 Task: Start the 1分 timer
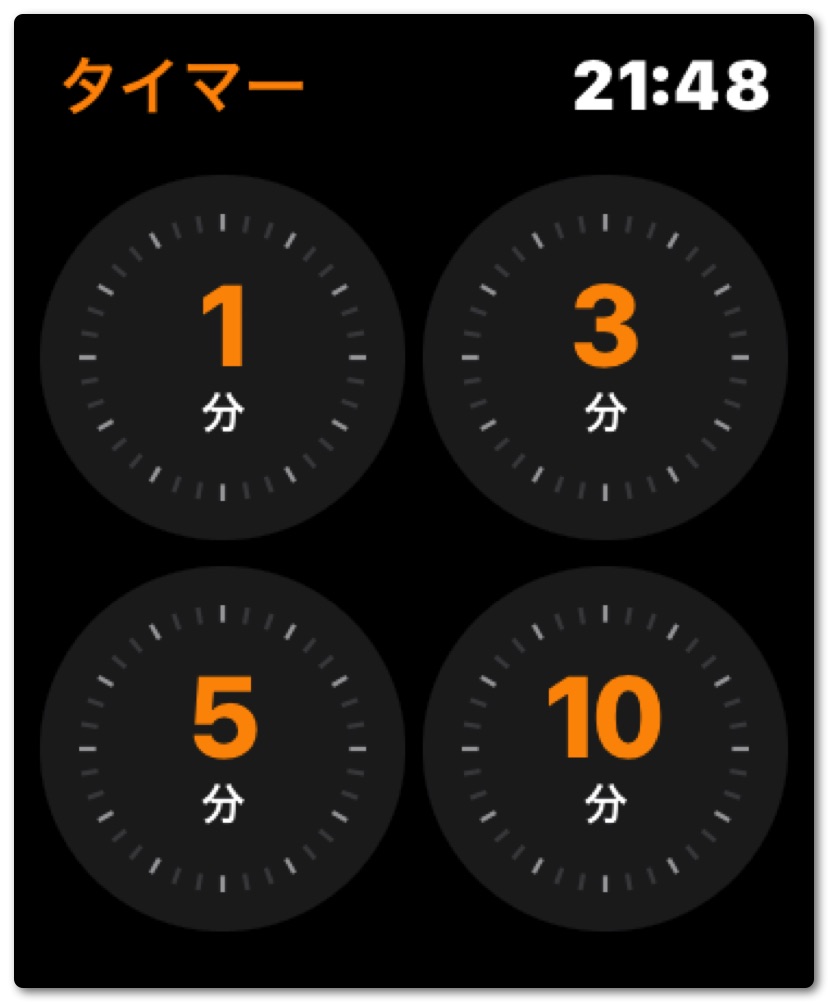tap(222, 357)
